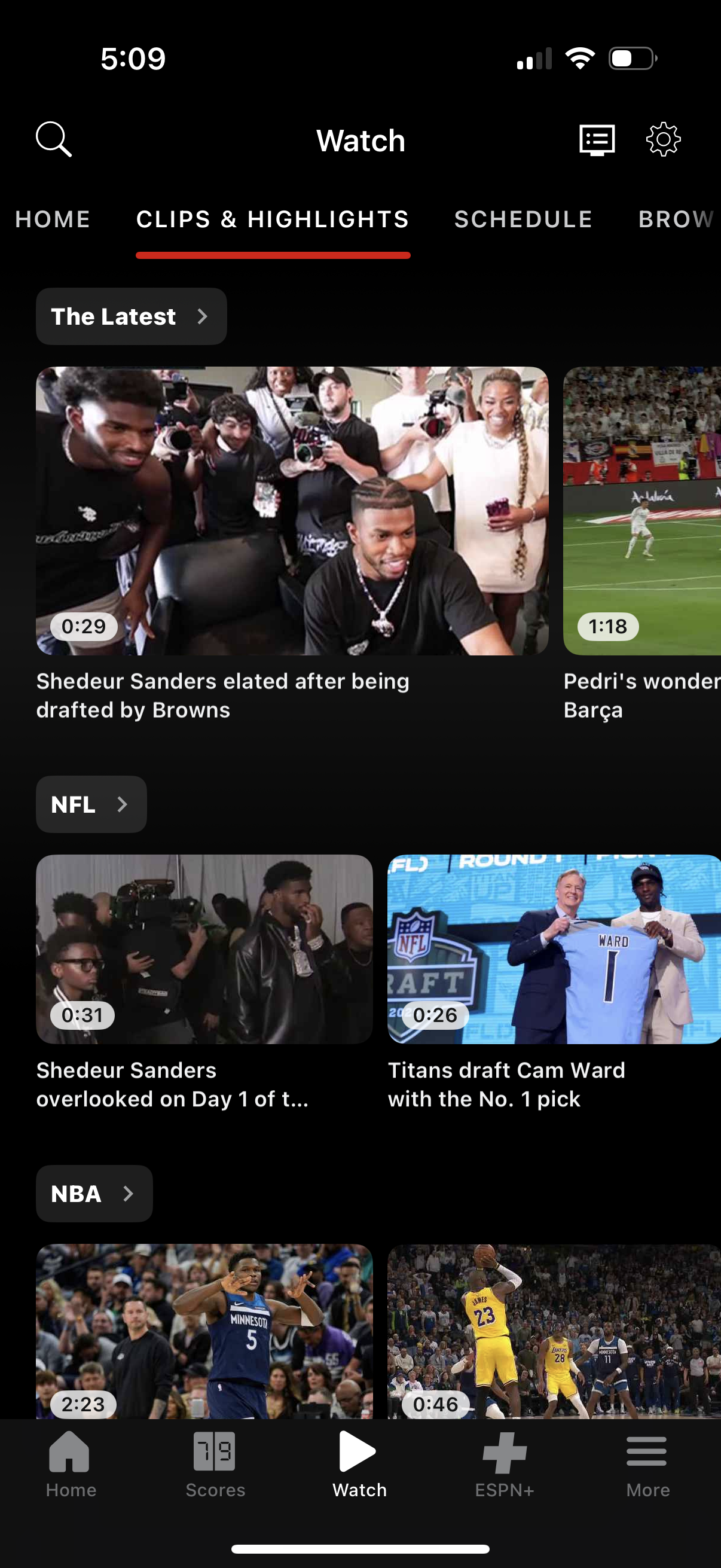
Task: Play the Shedeur Sanders overlooked Day 1 thumbnail
Action: [204, 948]
